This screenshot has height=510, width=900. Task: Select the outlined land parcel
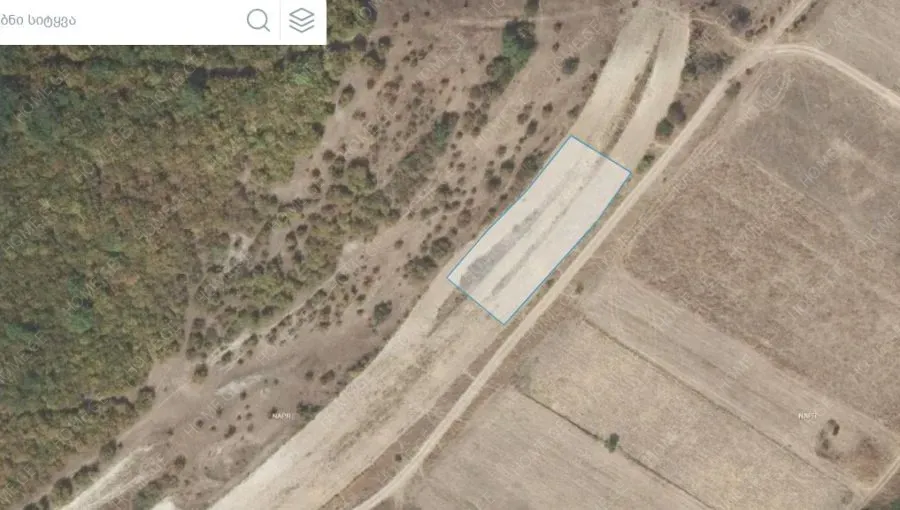538,230
